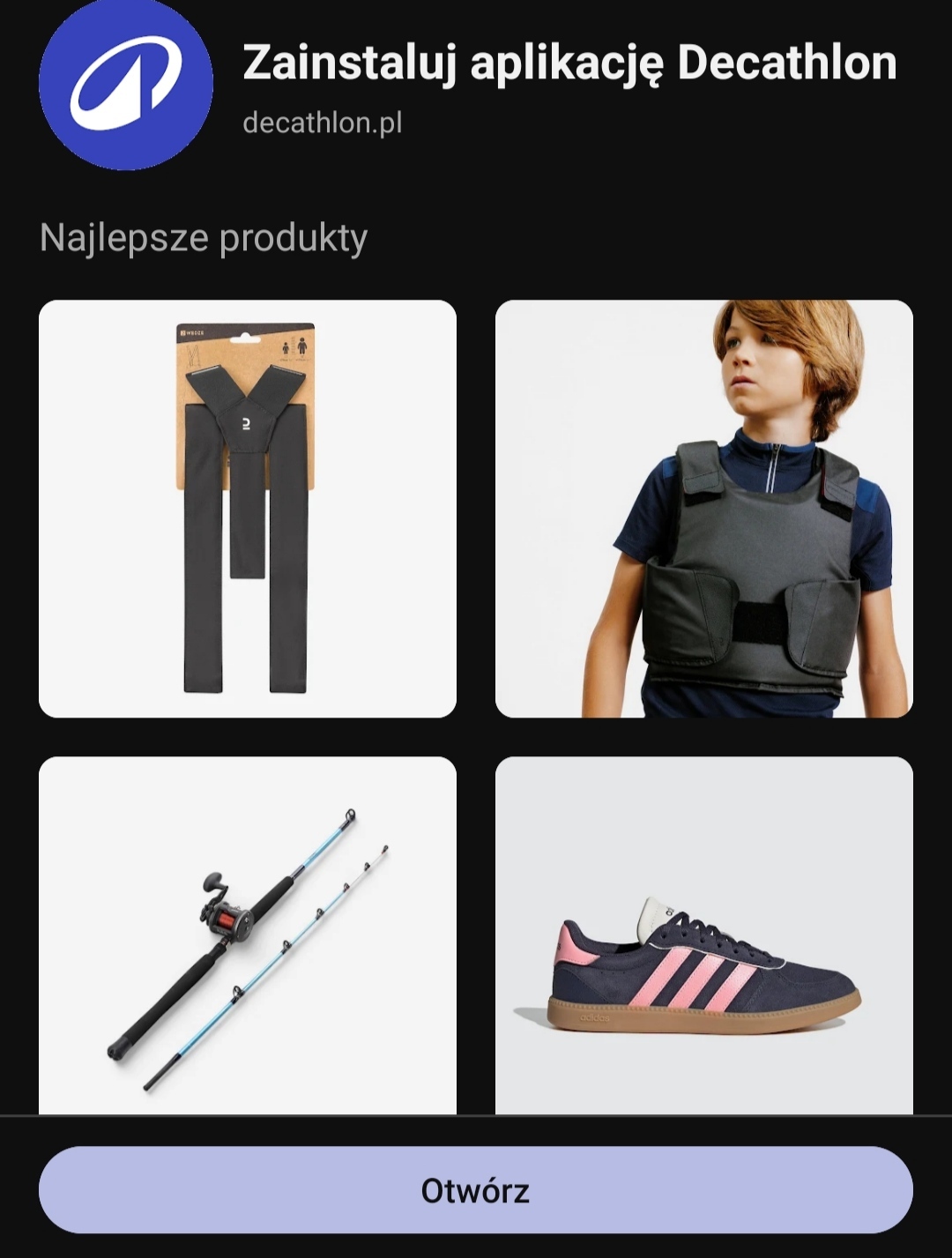Screen dimensions: 952x1258
Task: Open the fishing rod product tile
Action: 248,934
